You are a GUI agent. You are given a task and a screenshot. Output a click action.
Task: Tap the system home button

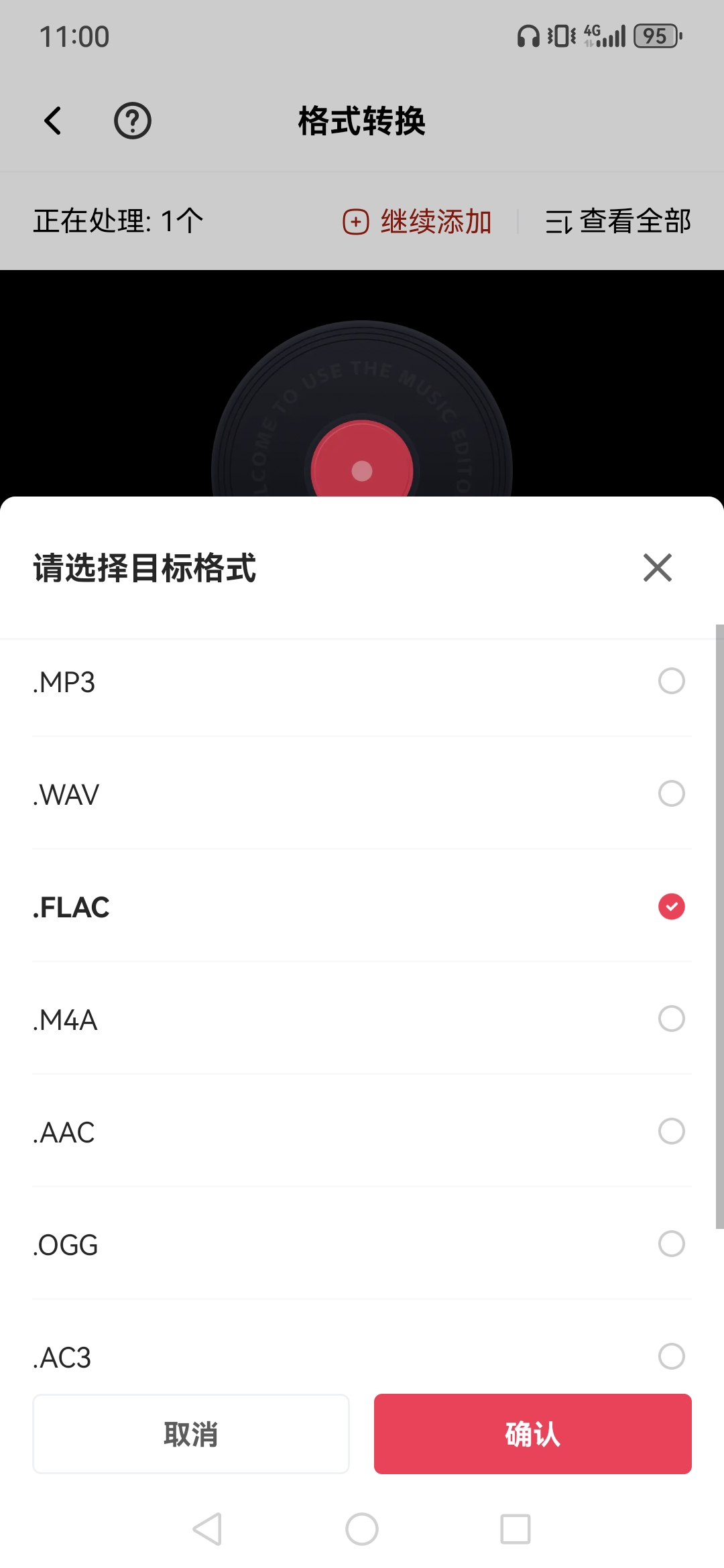click(362, 1529)
